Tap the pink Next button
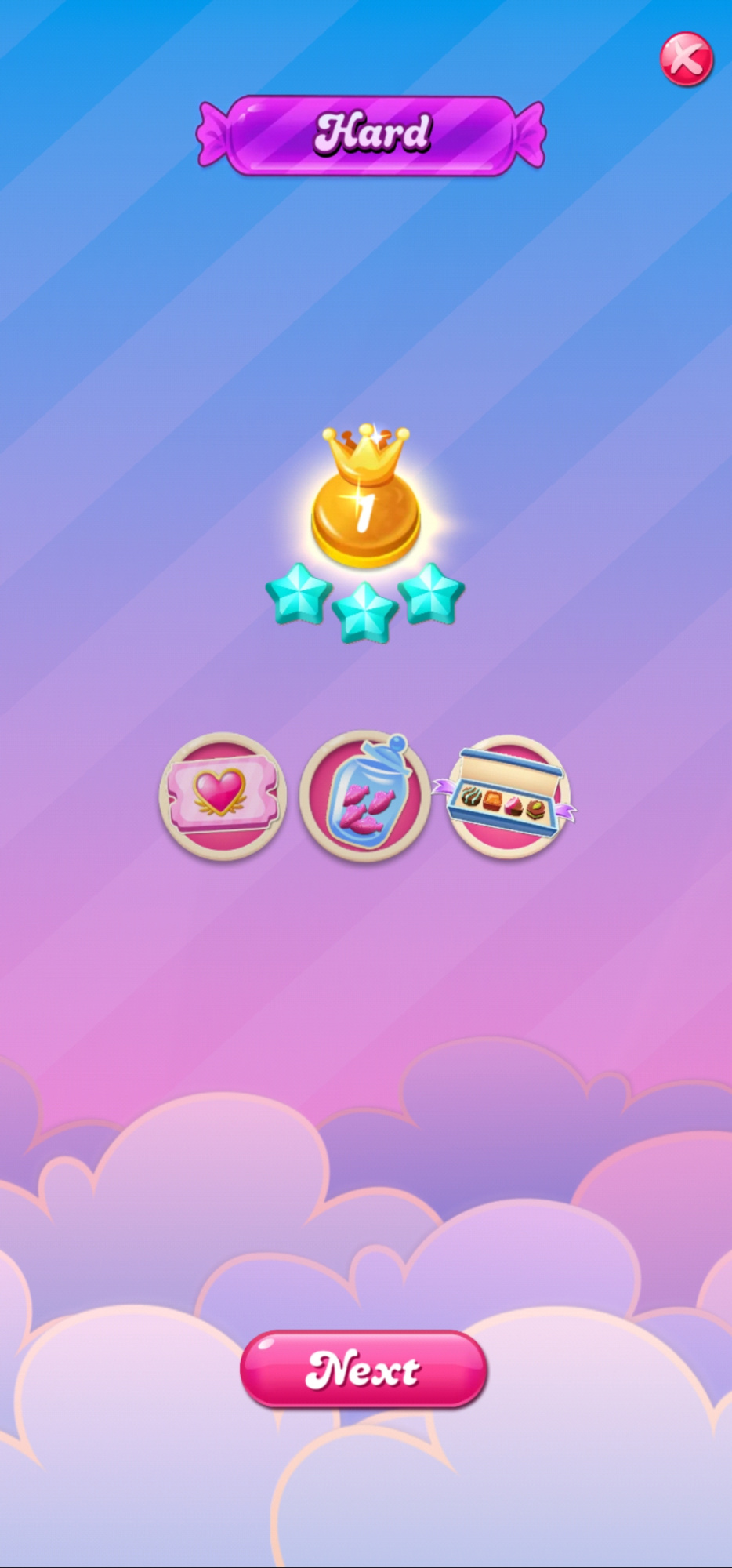The image size is (732, 1568). [364, 1368]
